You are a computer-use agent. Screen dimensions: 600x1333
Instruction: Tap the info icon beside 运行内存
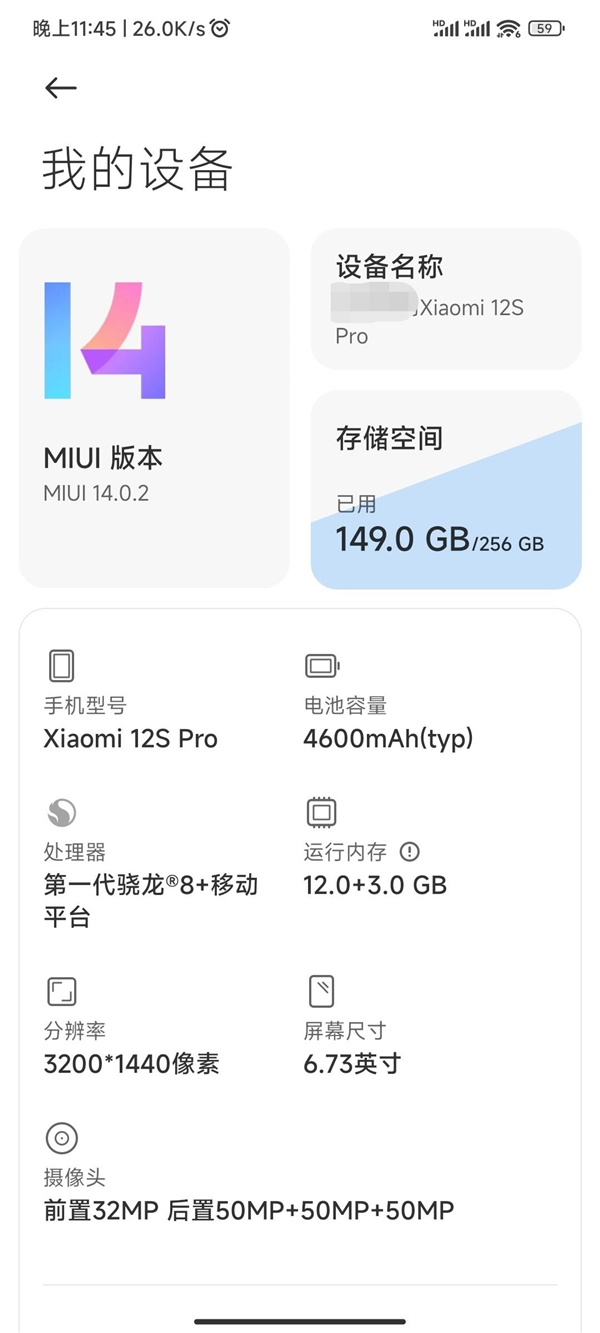pyautogui.click(x=409, y=851)
